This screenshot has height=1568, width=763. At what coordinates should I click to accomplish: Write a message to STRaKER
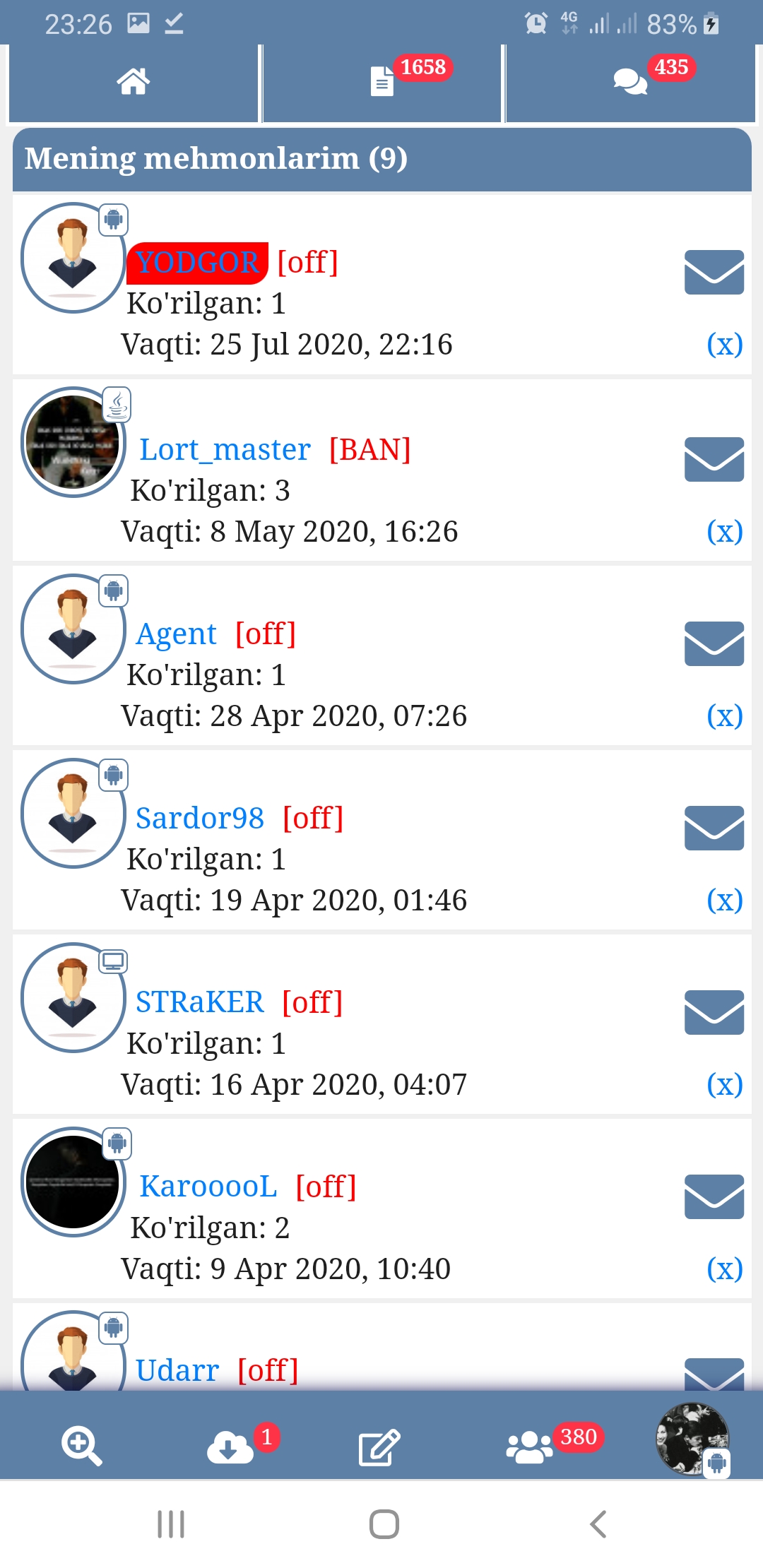coord(714,1012)
